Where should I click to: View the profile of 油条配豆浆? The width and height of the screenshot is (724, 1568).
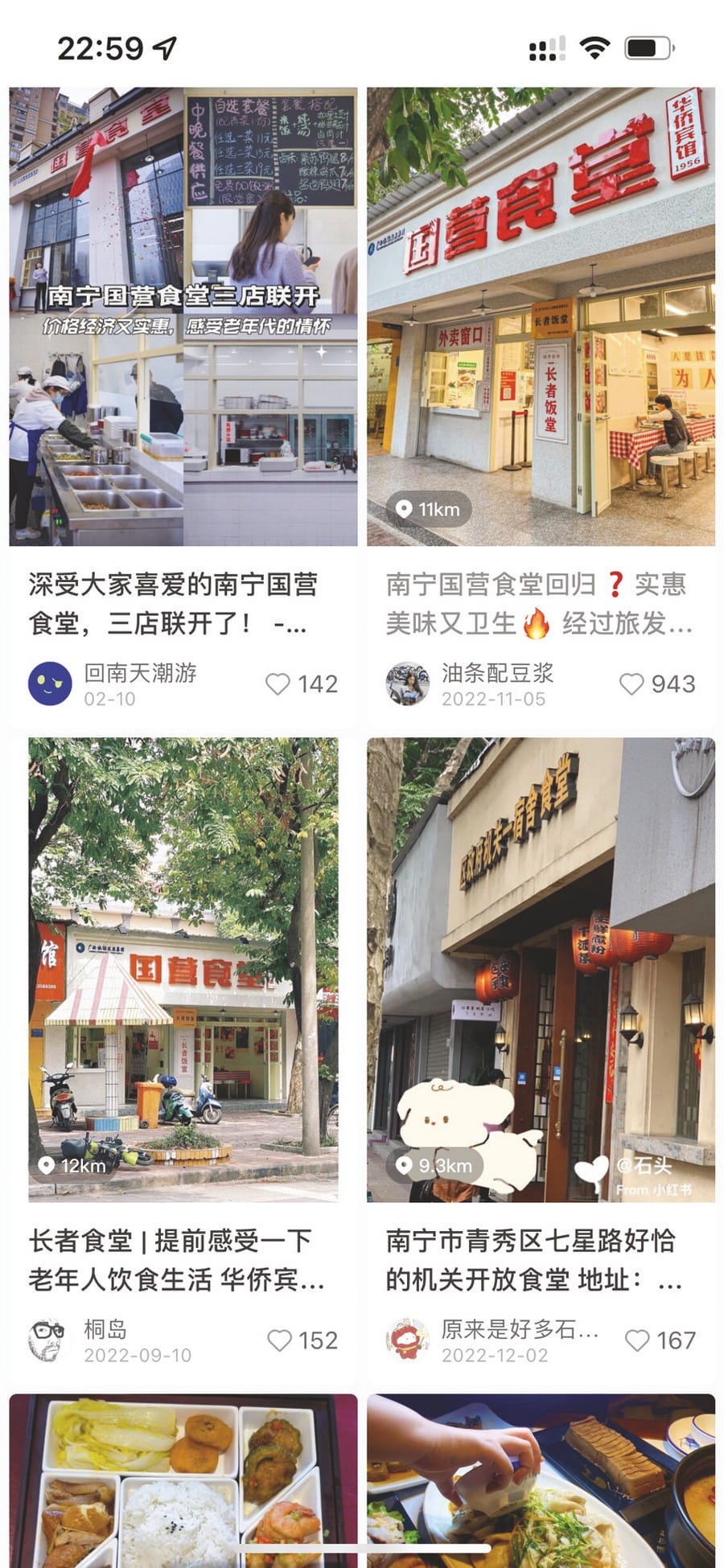407,683
